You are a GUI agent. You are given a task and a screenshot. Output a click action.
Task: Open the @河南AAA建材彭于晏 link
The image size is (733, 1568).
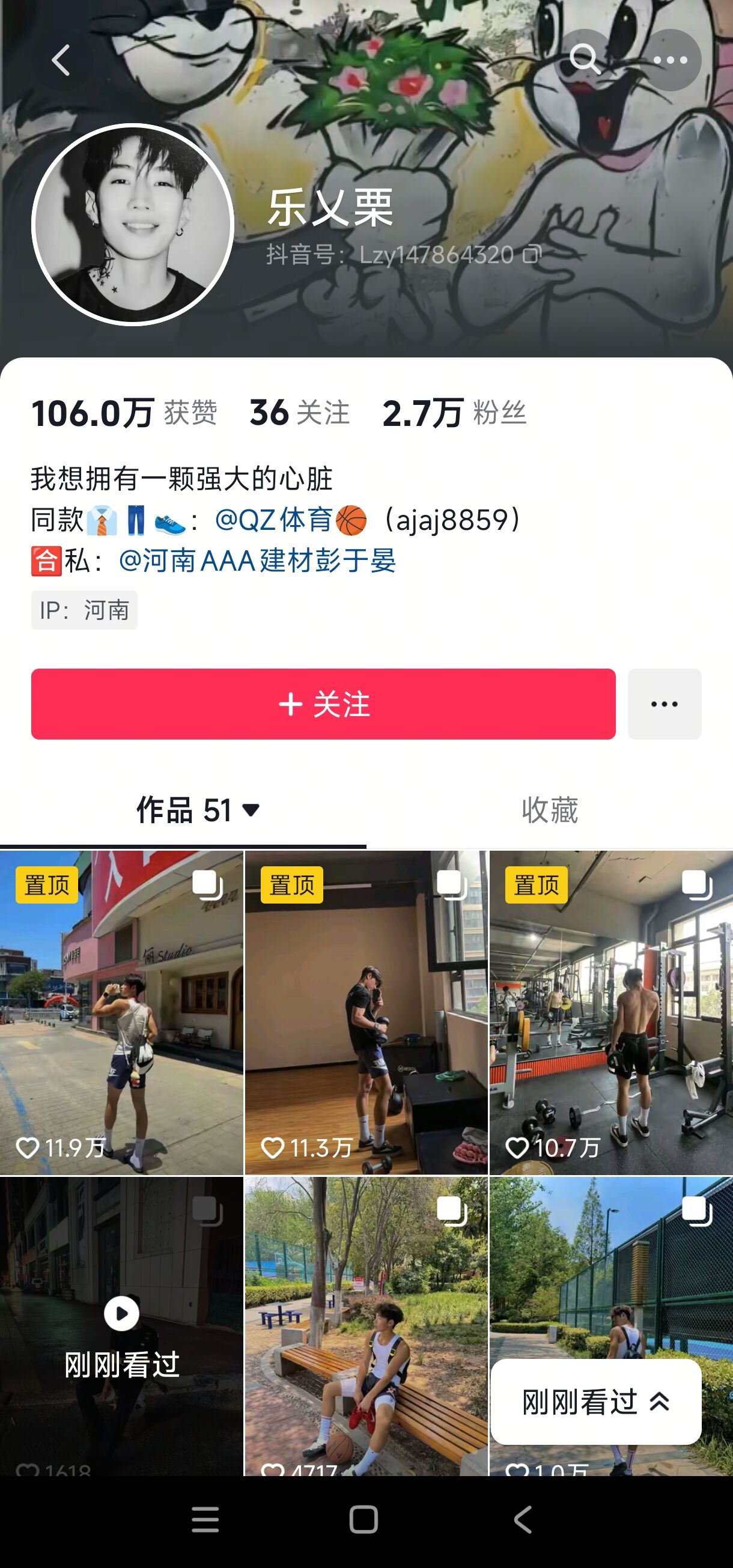(257, 560)
